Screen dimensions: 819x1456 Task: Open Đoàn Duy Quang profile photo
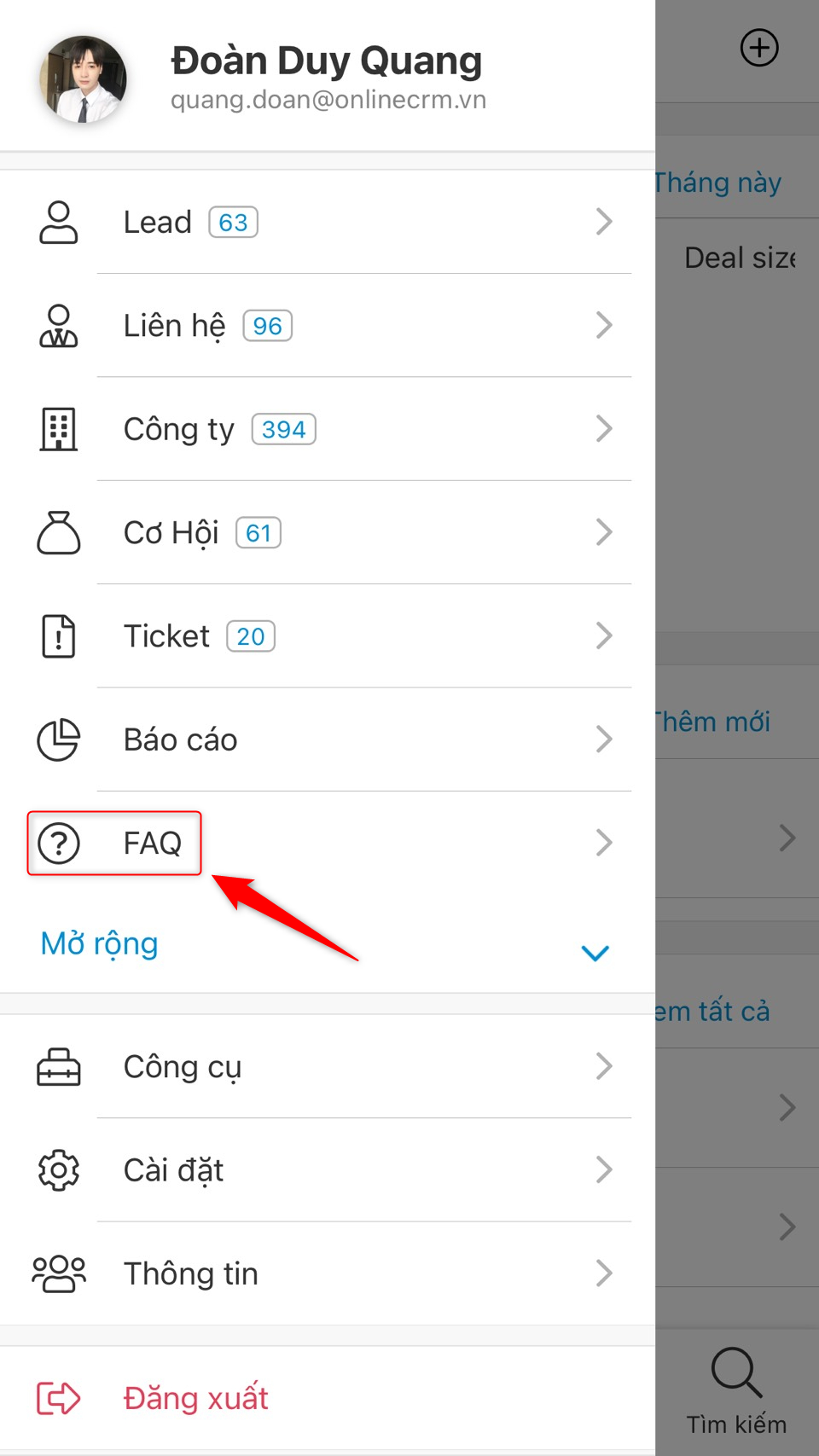84,78
